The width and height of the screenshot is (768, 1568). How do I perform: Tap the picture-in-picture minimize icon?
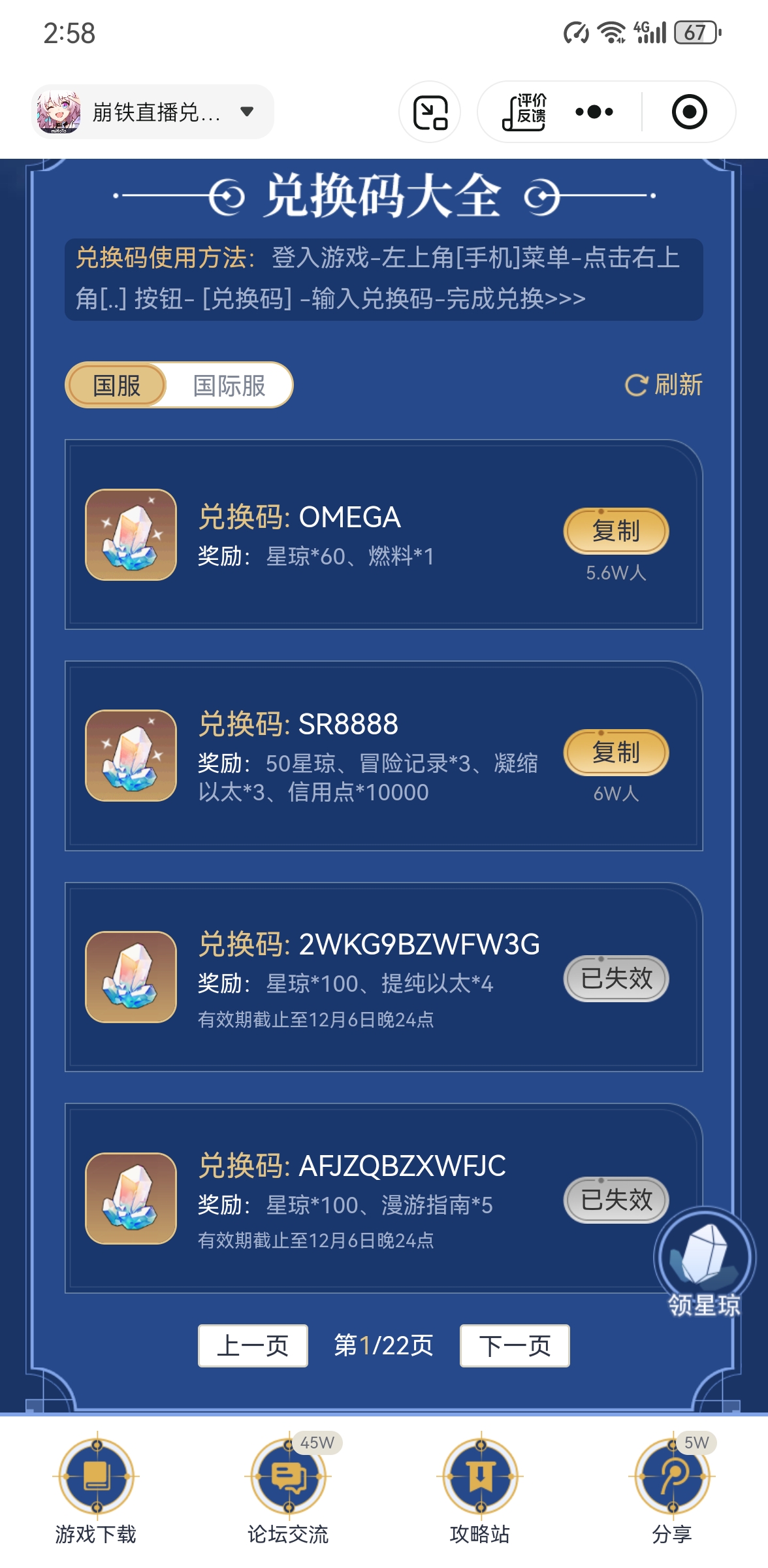(430, 112)
